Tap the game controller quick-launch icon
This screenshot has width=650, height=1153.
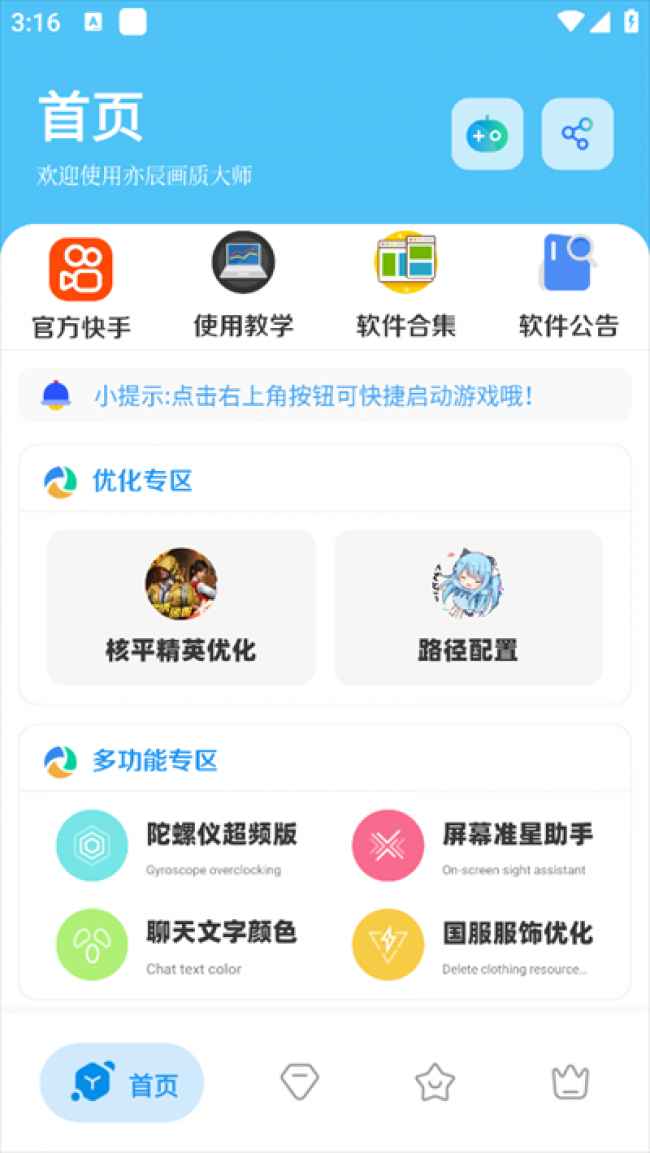[487, 134]
